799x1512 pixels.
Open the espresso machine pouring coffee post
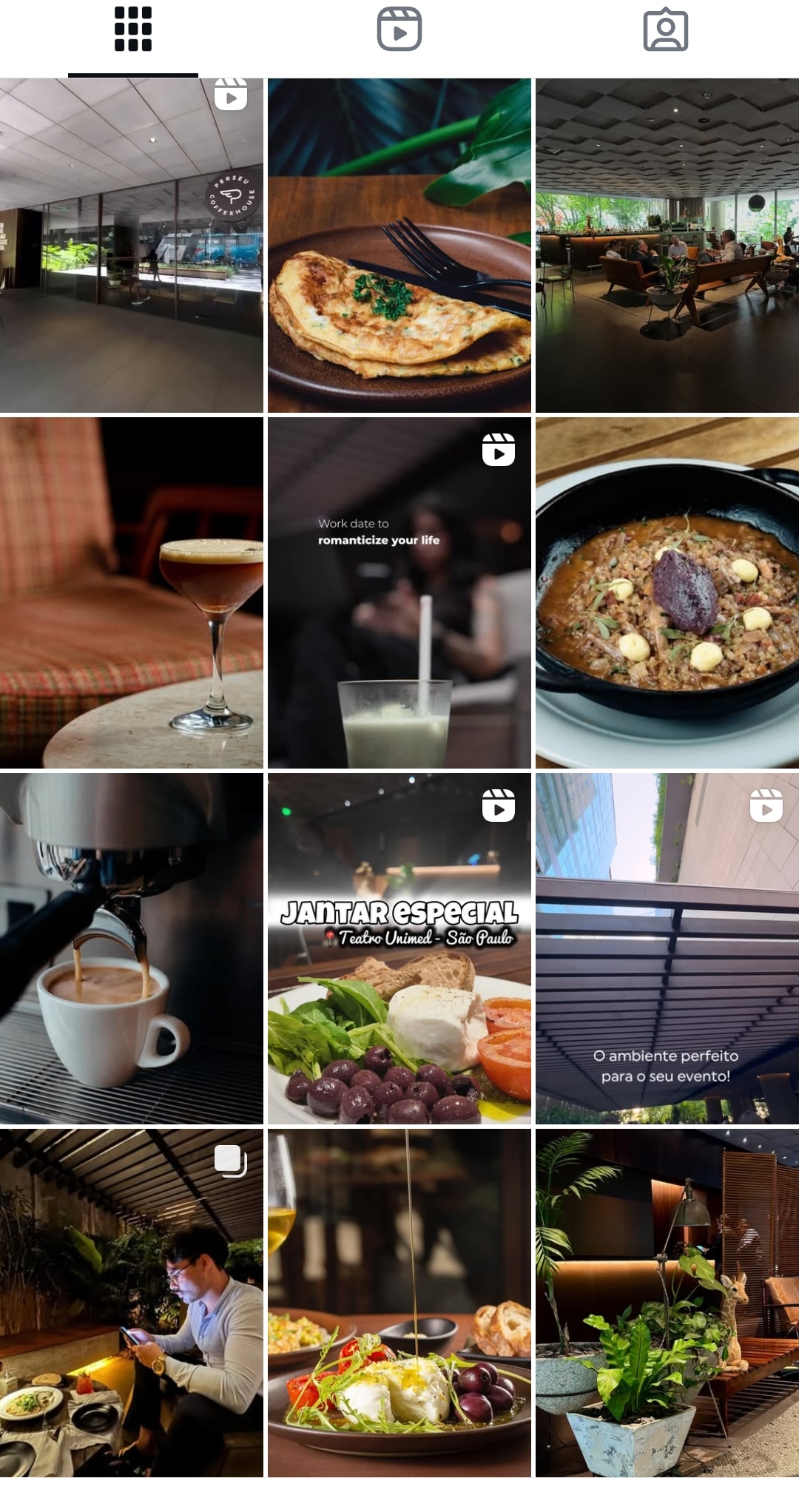[132, 949]
